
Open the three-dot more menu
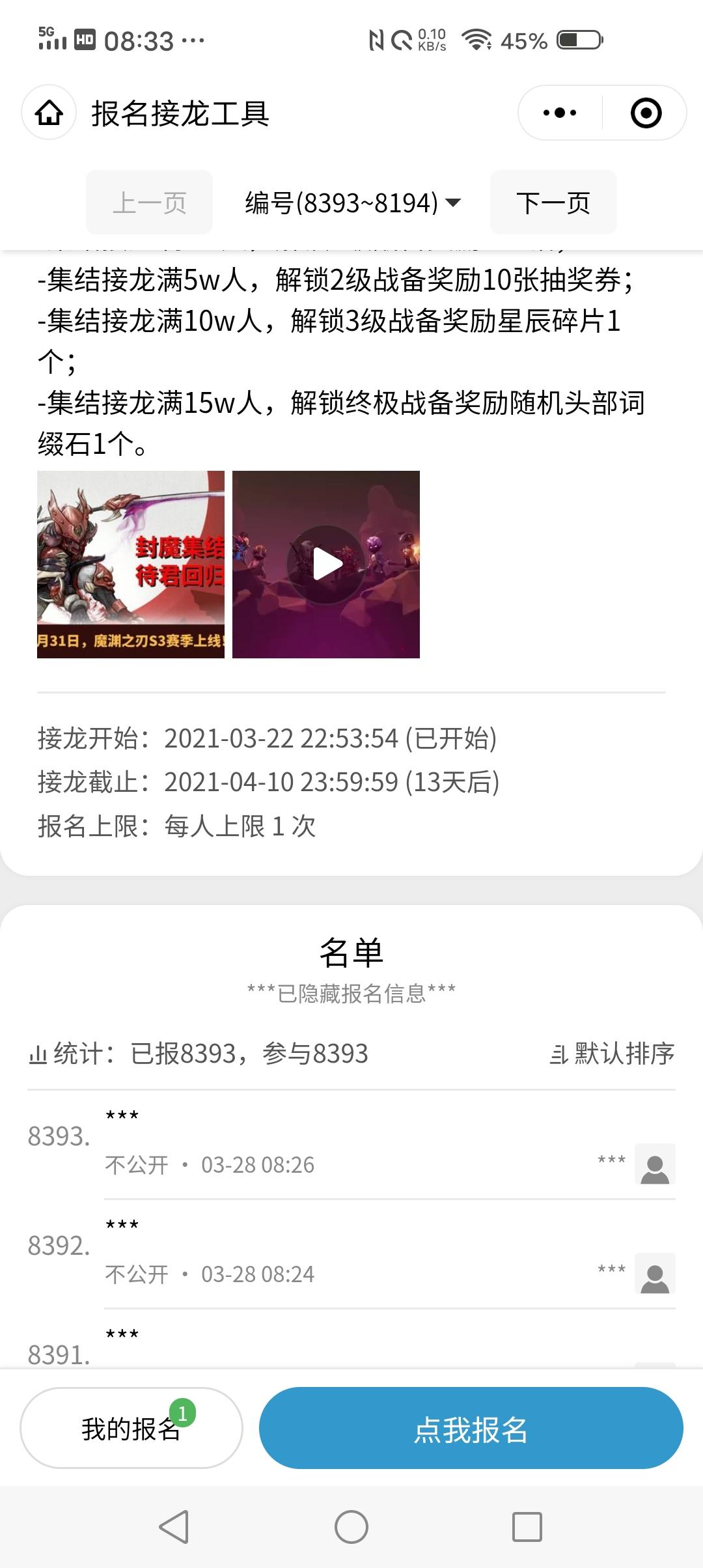pos(560,113)
